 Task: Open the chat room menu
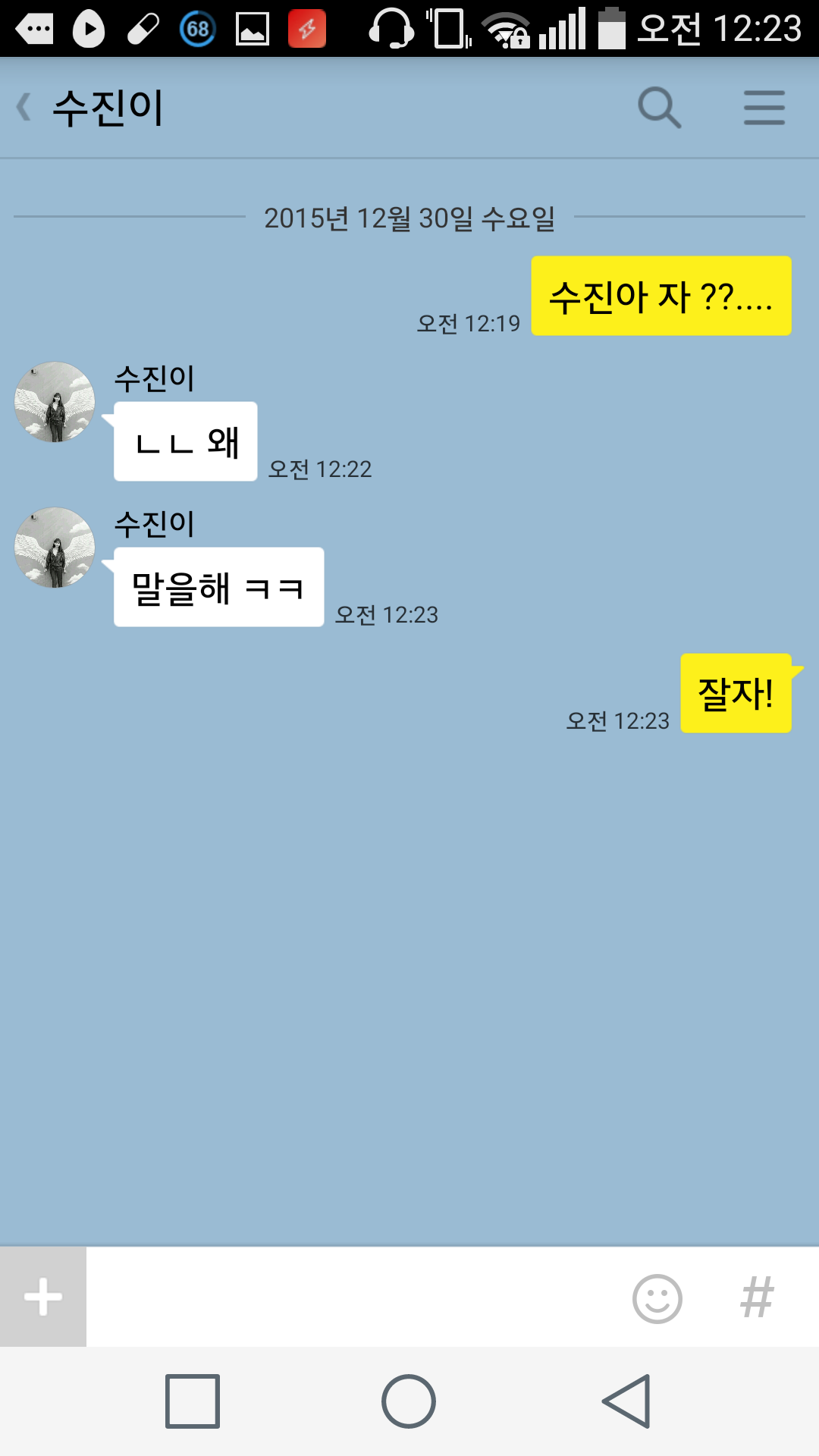(x=764, y=107)
